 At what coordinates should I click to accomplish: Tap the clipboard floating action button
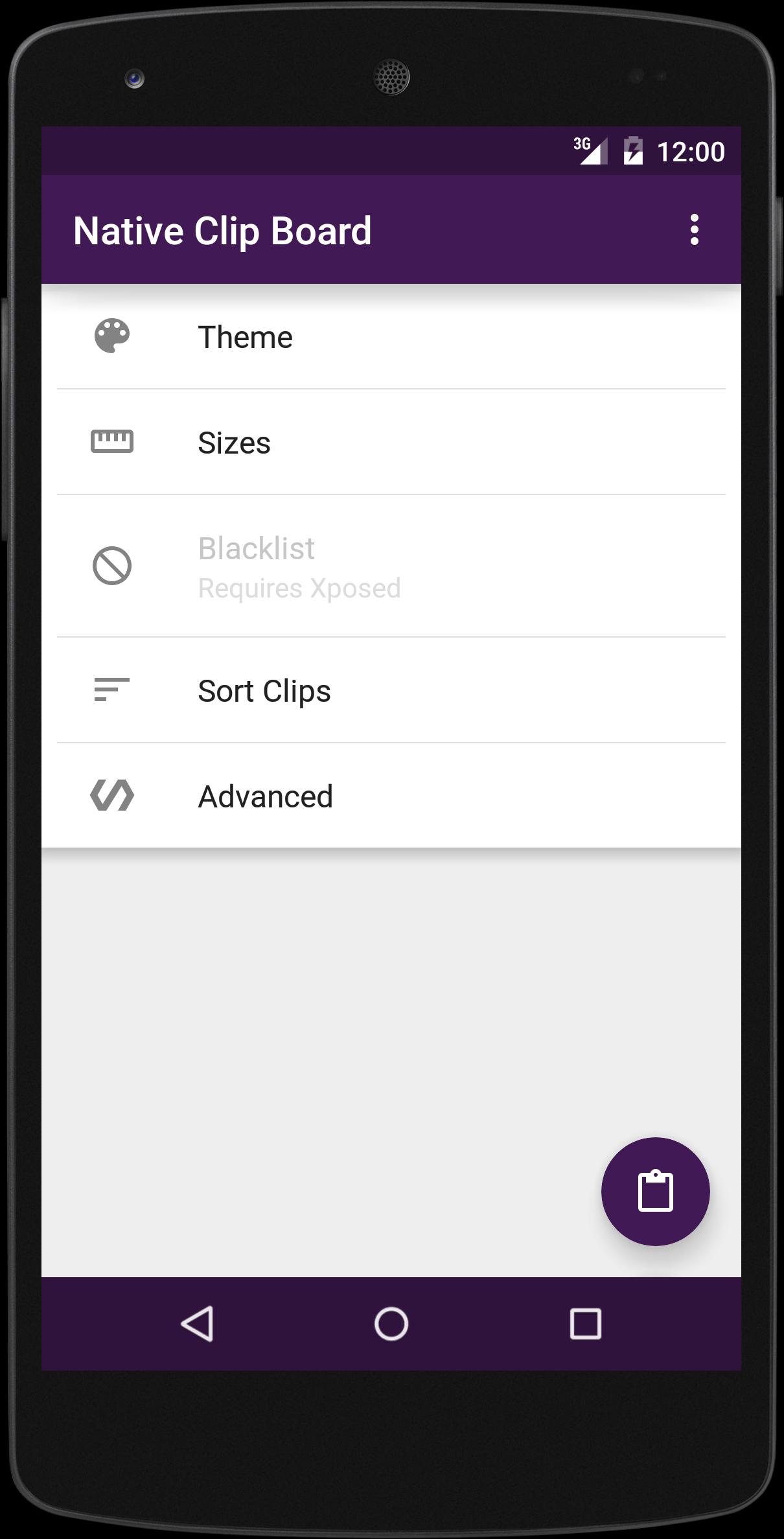(655, 1191)
